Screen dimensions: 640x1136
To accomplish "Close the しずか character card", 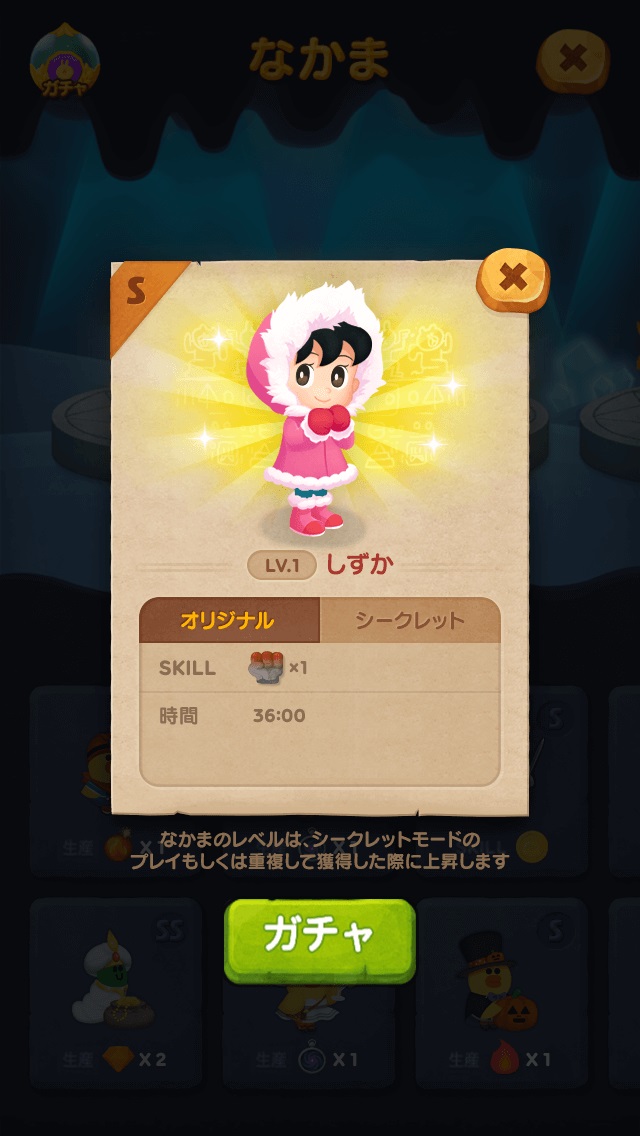I will tap(512, 279).
